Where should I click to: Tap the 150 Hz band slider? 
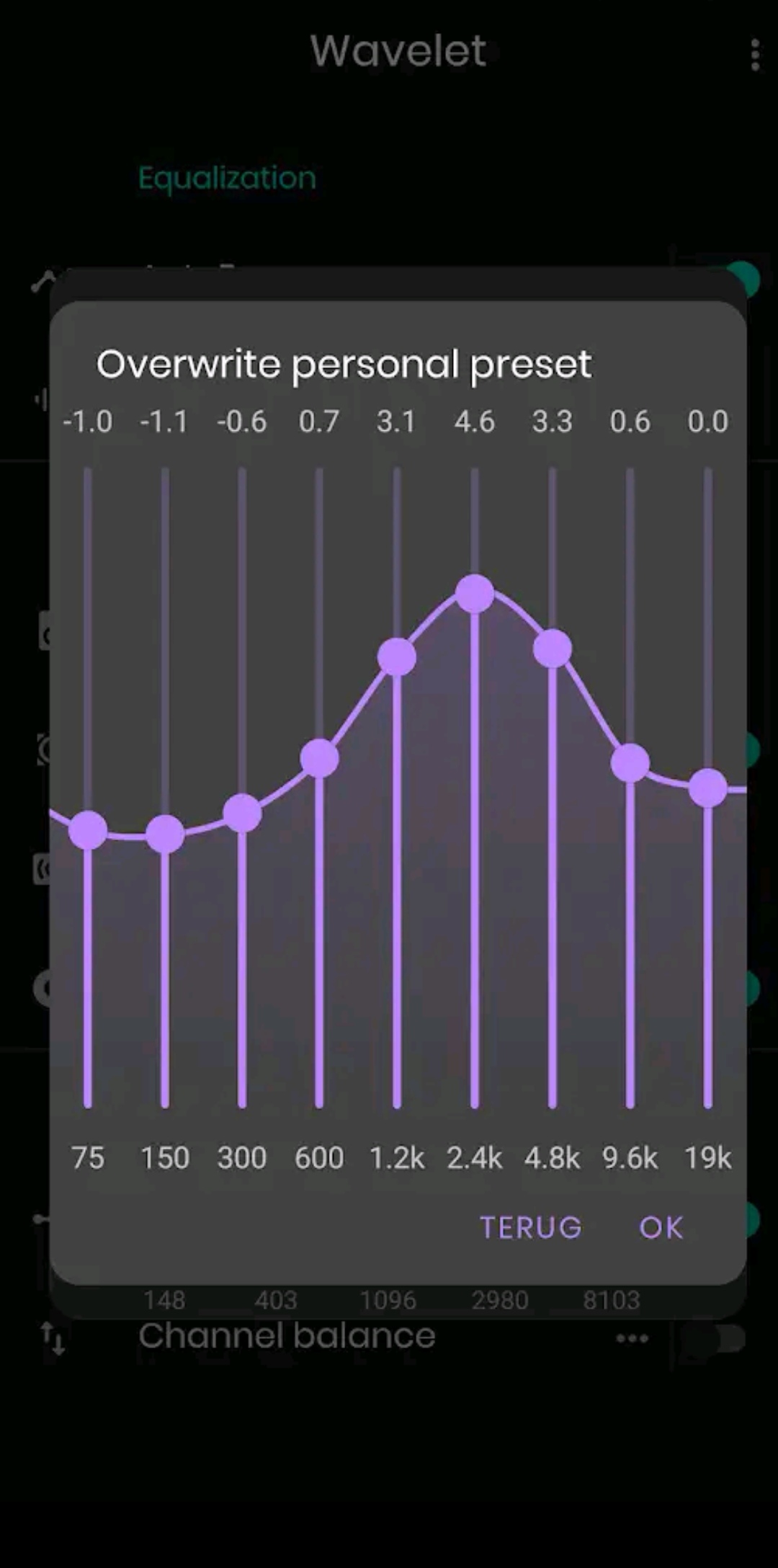click(165, 834)
